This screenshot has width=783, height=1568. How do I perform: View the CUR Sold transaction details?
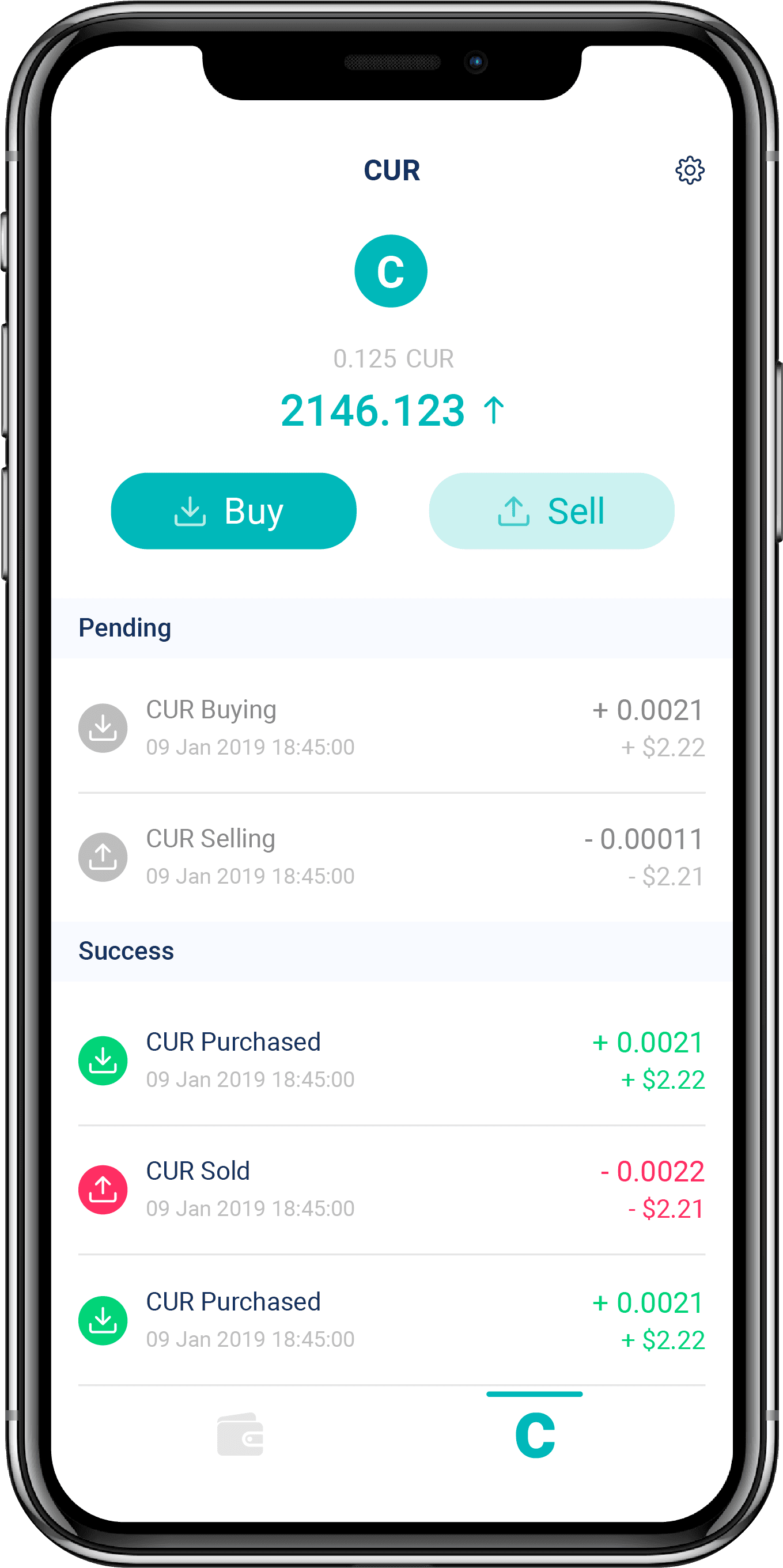pyautogui.click(x=391, y=1190)
